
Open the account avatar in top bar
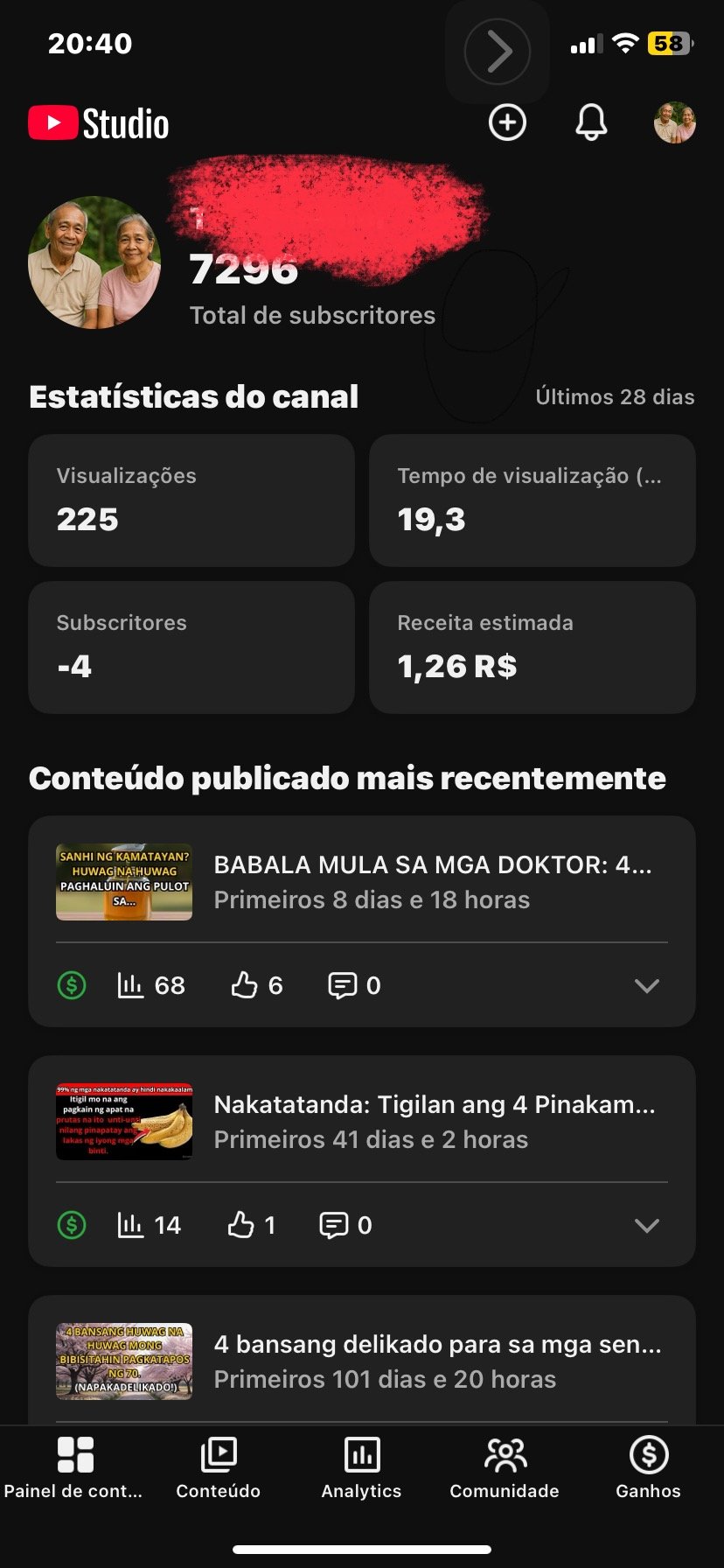[x=674, y=122]
